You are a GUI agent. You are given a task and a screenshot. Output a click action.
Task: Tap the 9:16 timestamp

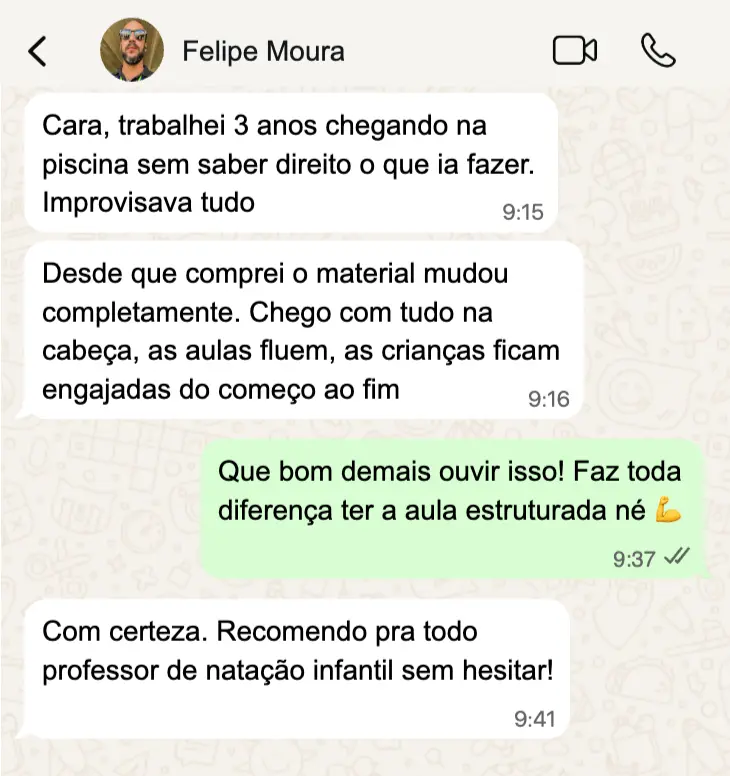[551, 398]
